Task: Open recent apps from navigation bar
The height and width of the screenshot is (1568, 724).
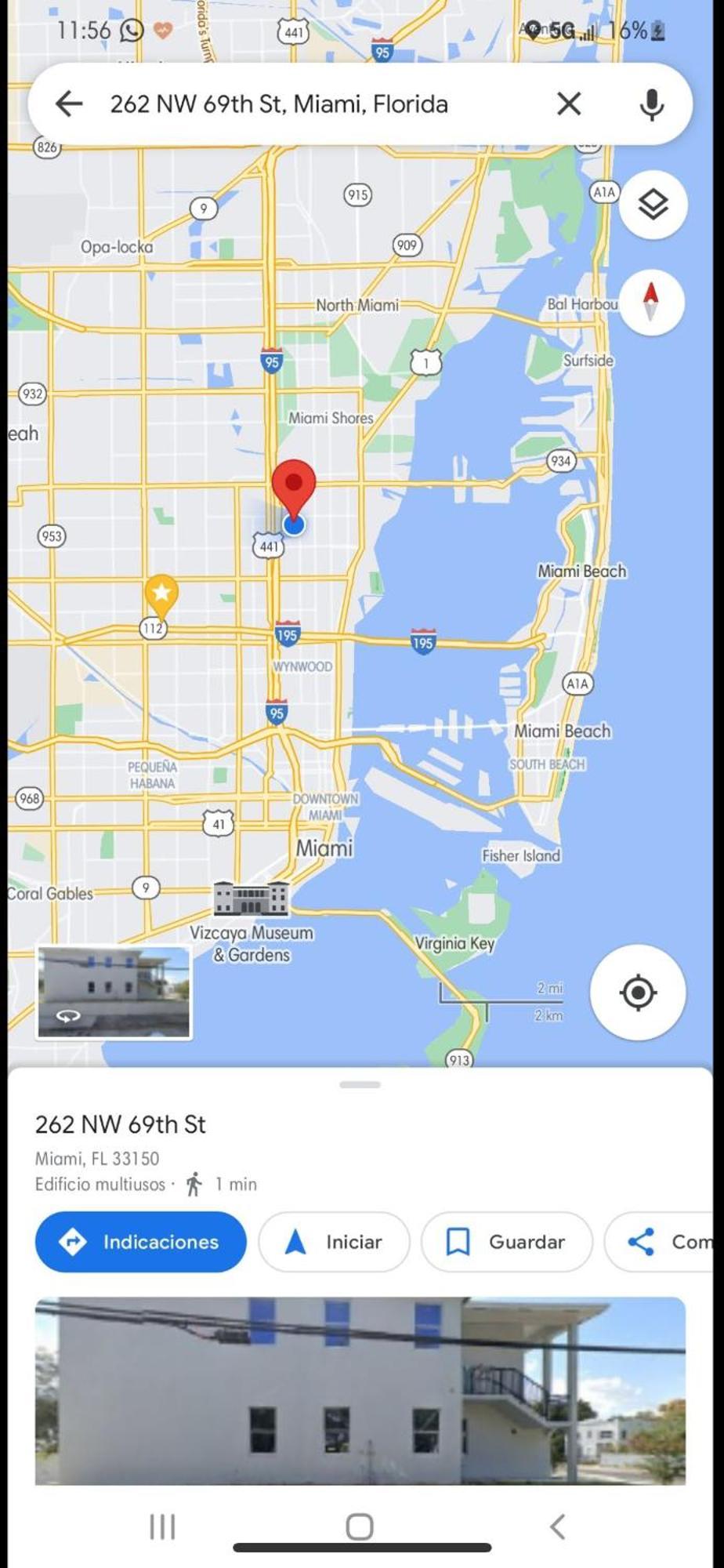Action: (x=162, y=1526)
